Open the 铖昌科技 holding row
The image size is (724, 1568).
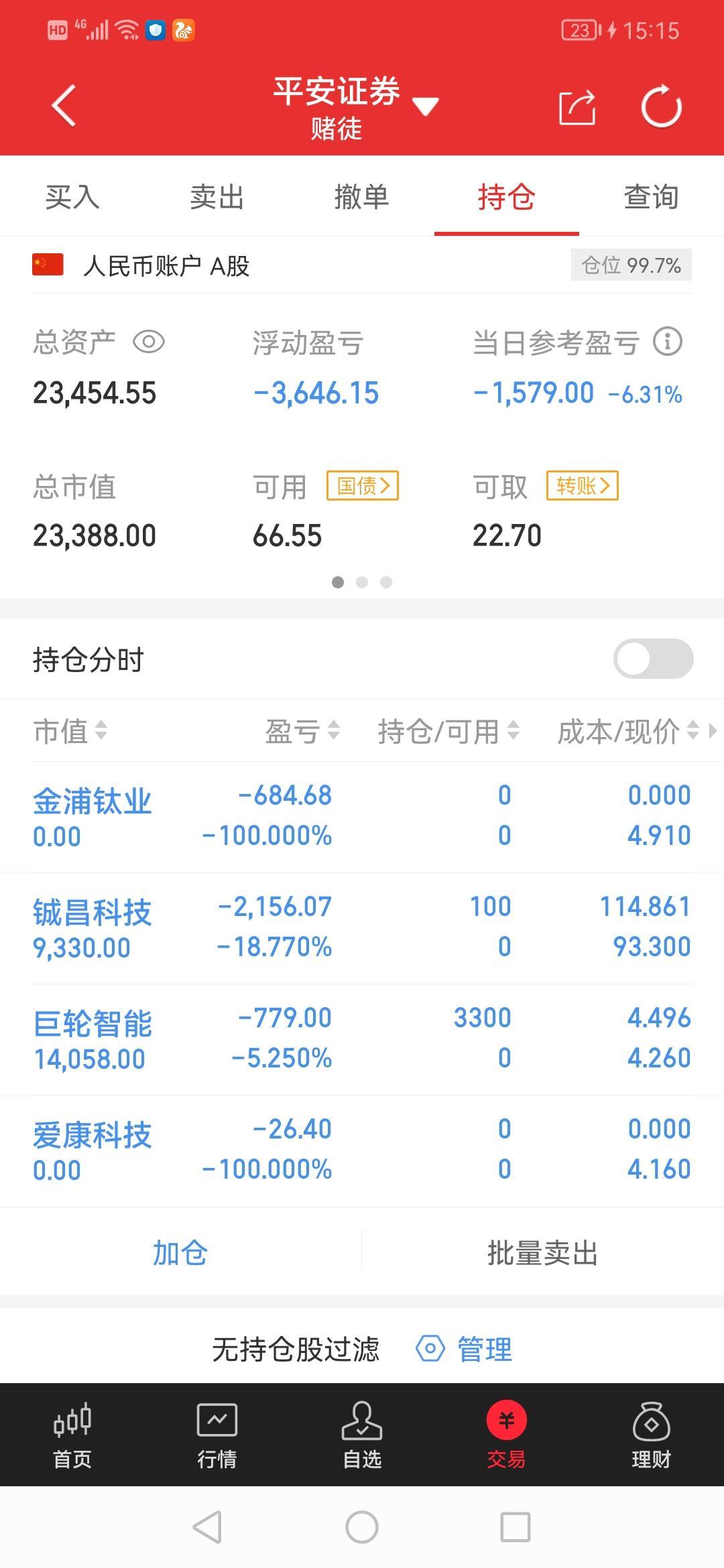[x=362, y=928]
